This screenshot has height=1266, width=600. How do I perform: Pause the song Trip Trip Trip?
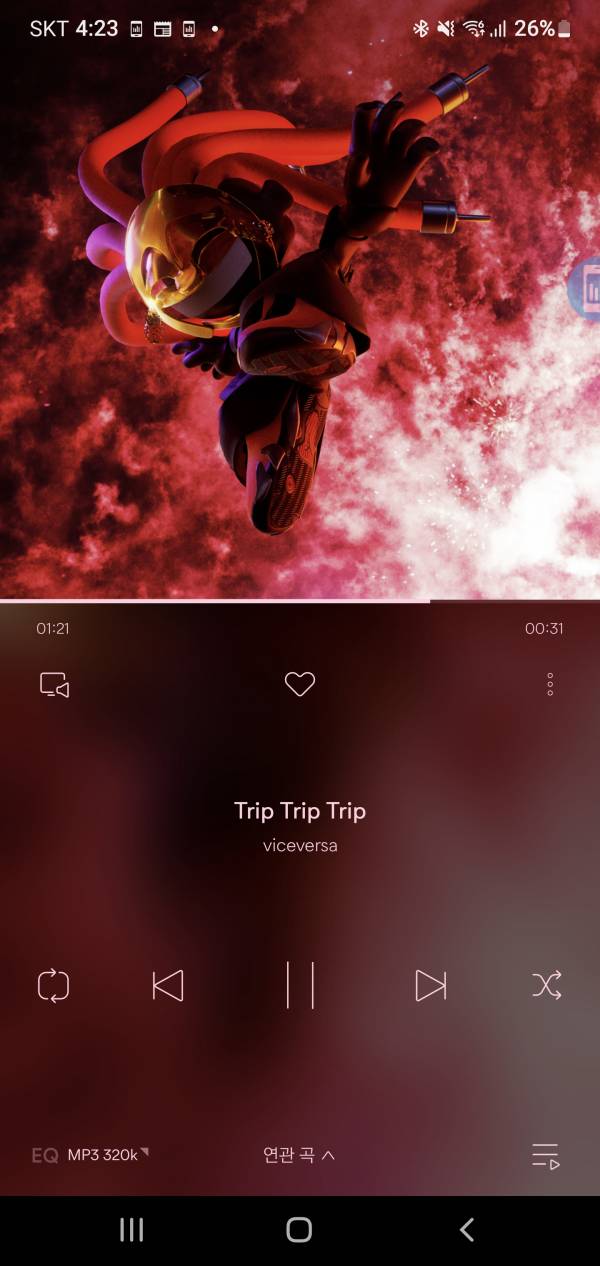coord(300,985)
